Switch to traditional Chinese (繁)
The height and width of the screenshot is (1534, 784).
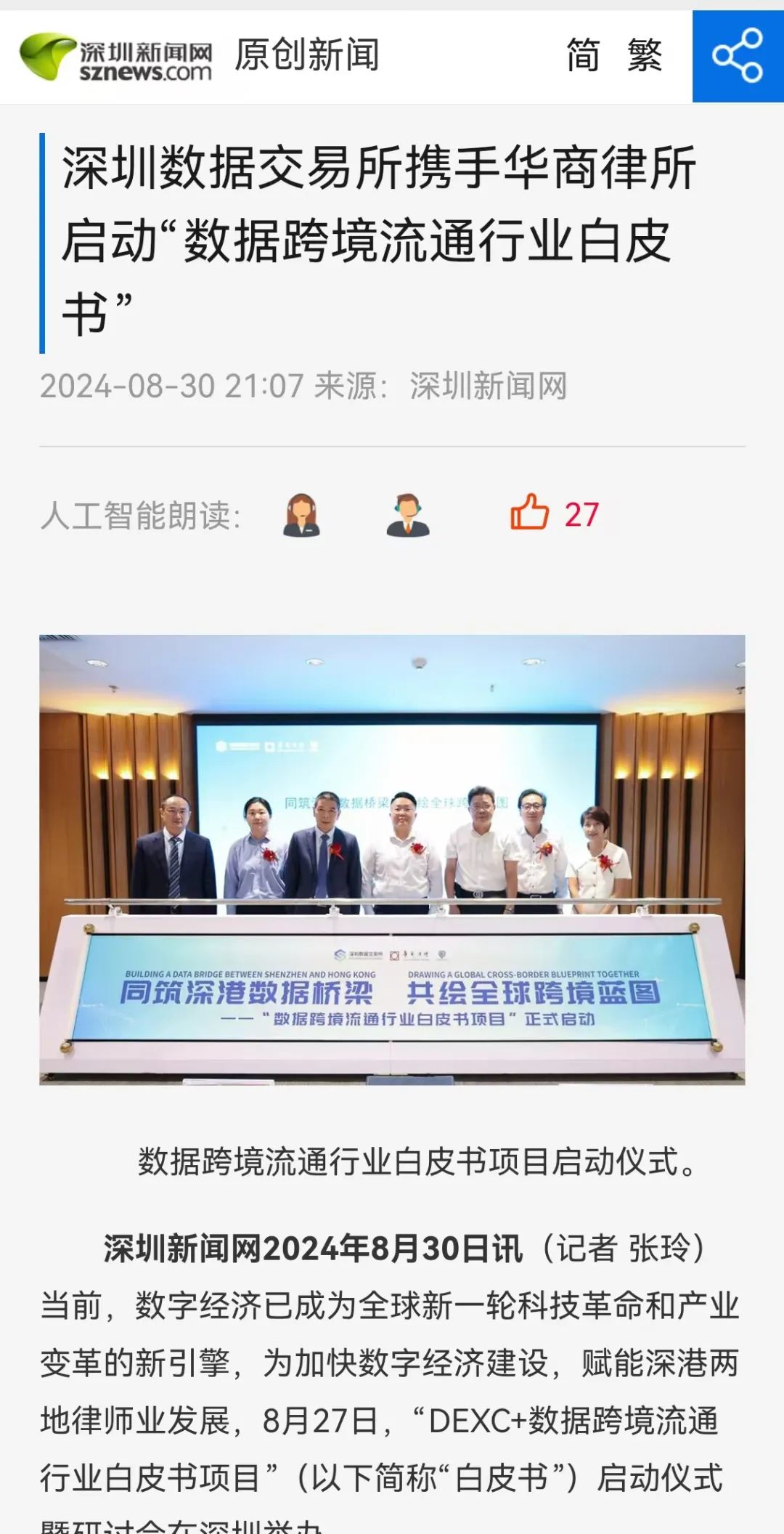point(645,56)
